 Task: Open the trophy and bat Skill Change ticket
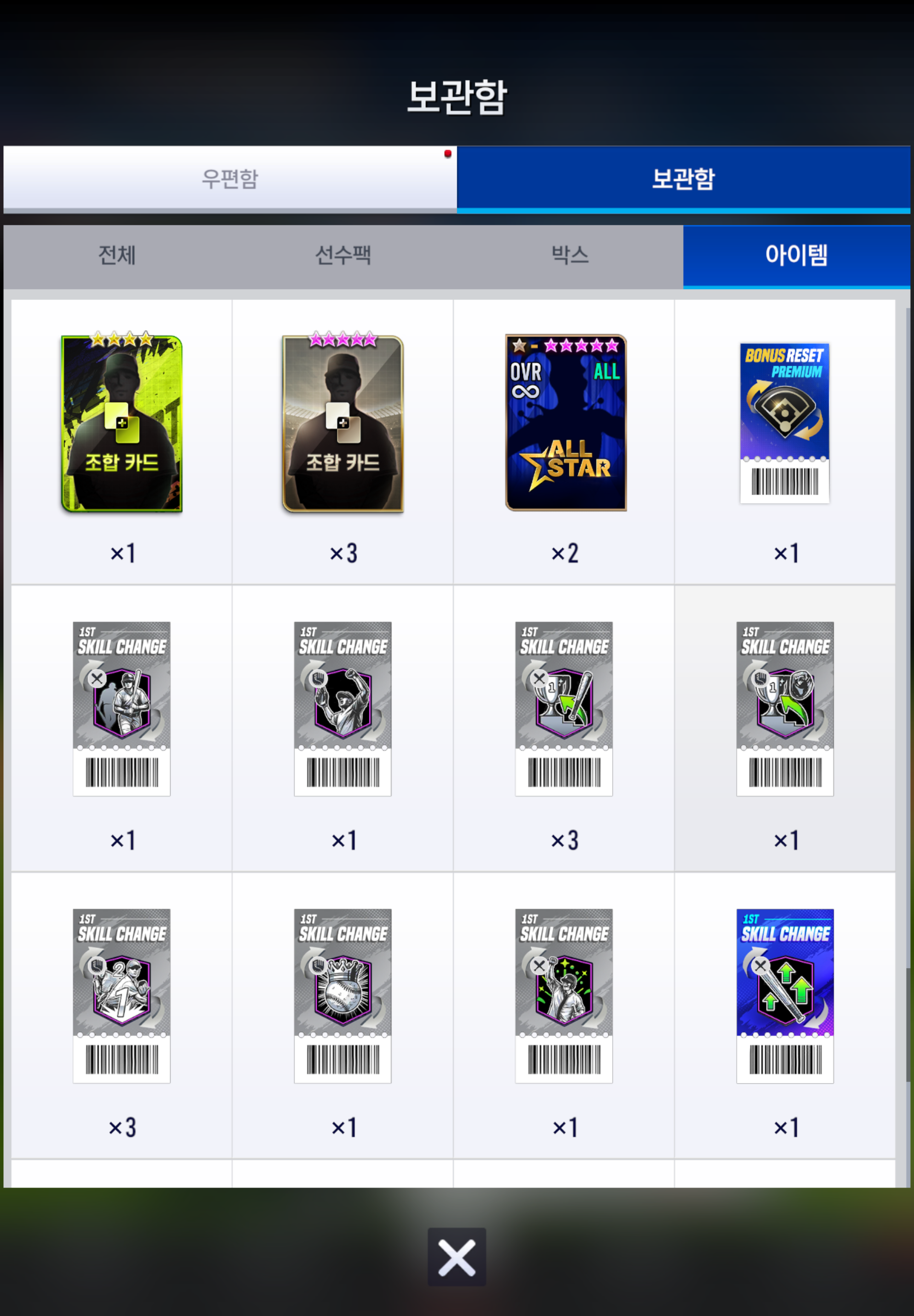coord(563,708)
